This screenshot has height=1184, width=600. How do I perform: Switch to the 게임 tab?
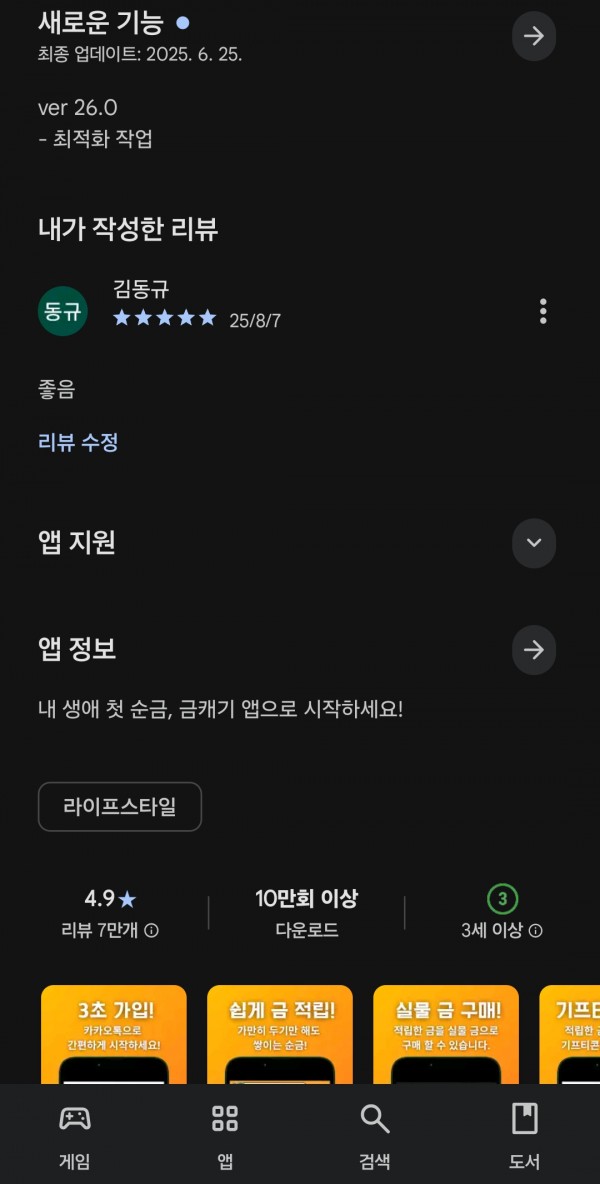click(x=75, y=1135)
